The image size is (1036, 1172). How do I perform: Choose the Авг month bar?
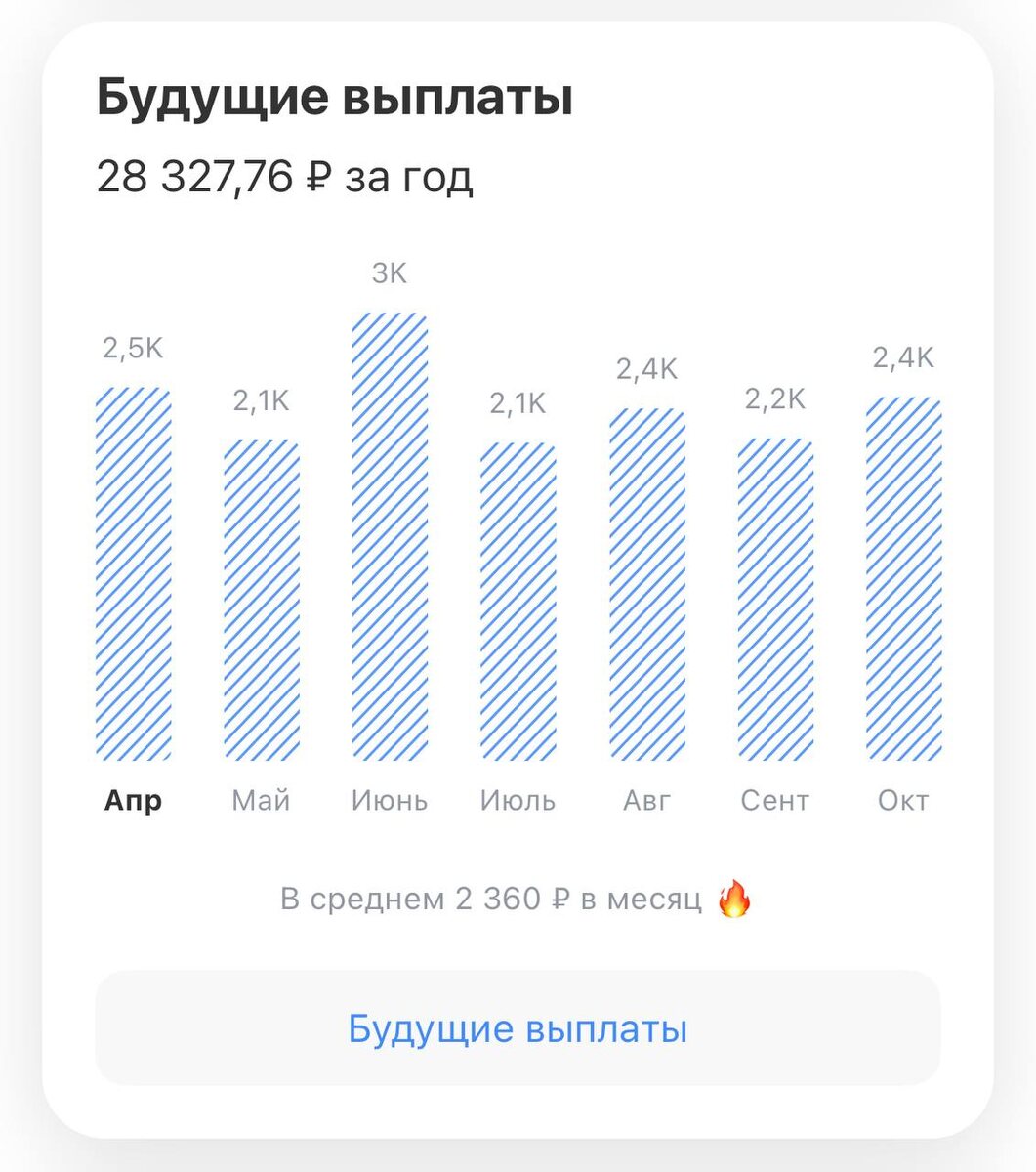647,584
